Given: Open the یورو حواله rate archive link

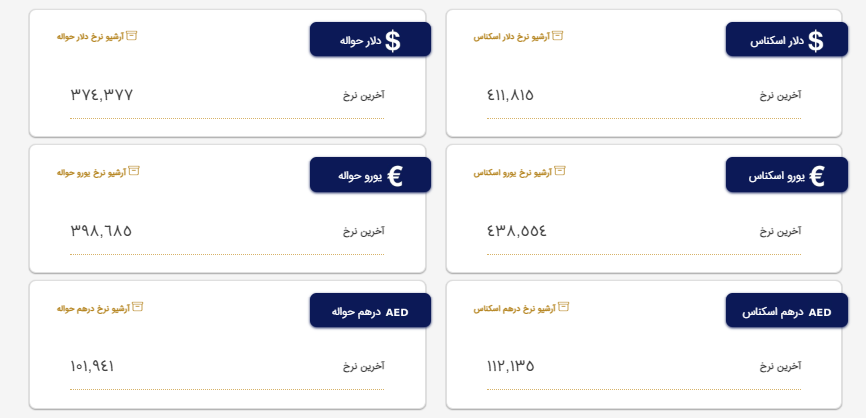Looking at the screenshot, I should click(98, 172).
